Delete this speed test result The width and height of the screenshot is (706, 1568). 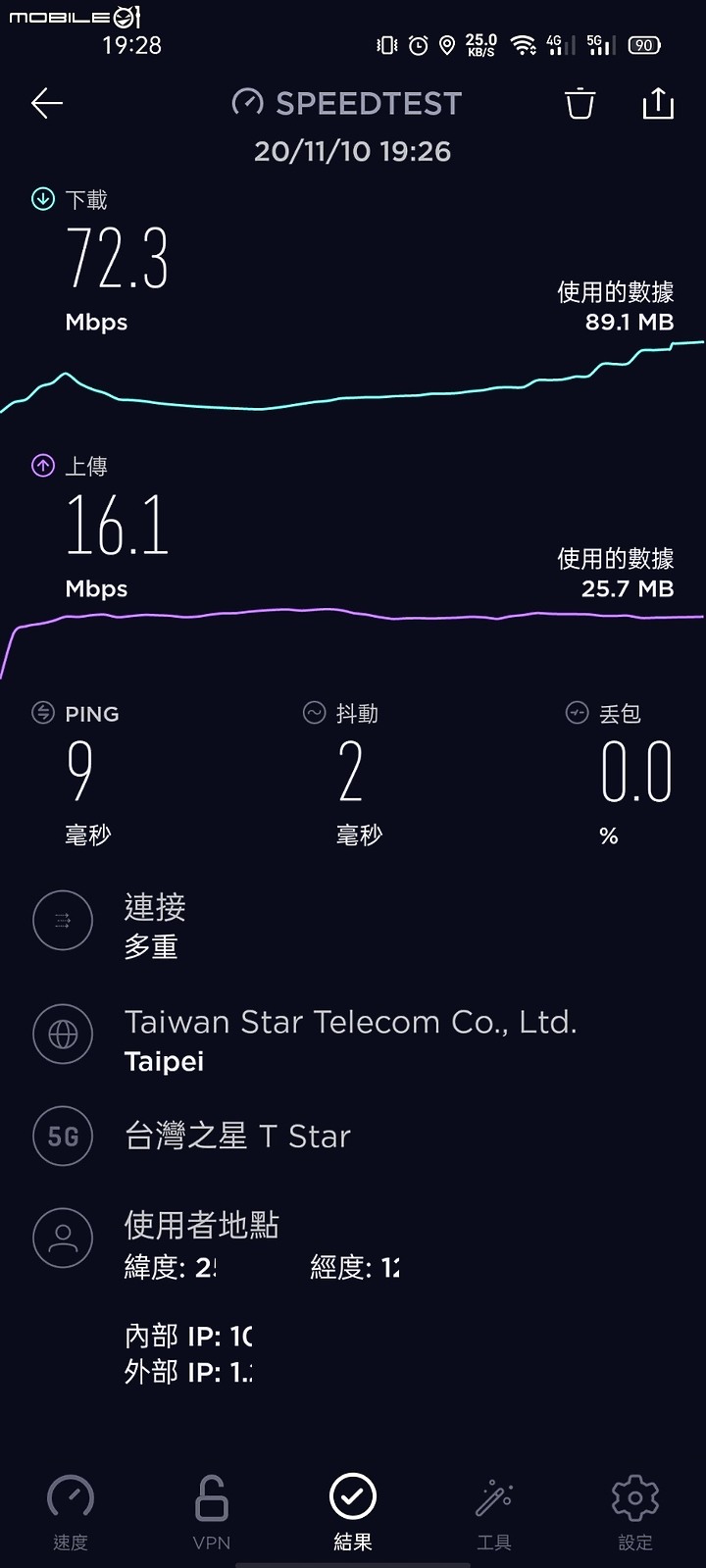coord(580,103)
